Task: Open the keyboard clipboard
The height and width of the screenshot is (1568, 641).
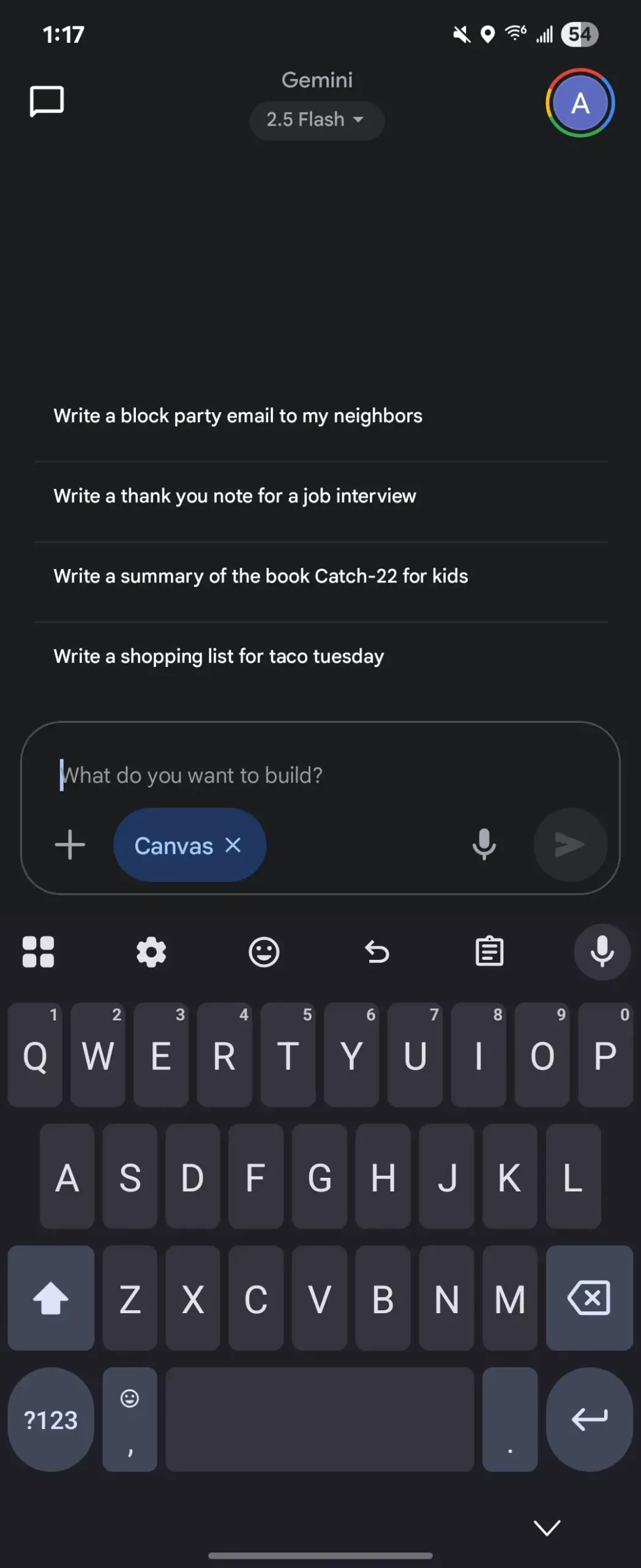Action: click(489, 952)
